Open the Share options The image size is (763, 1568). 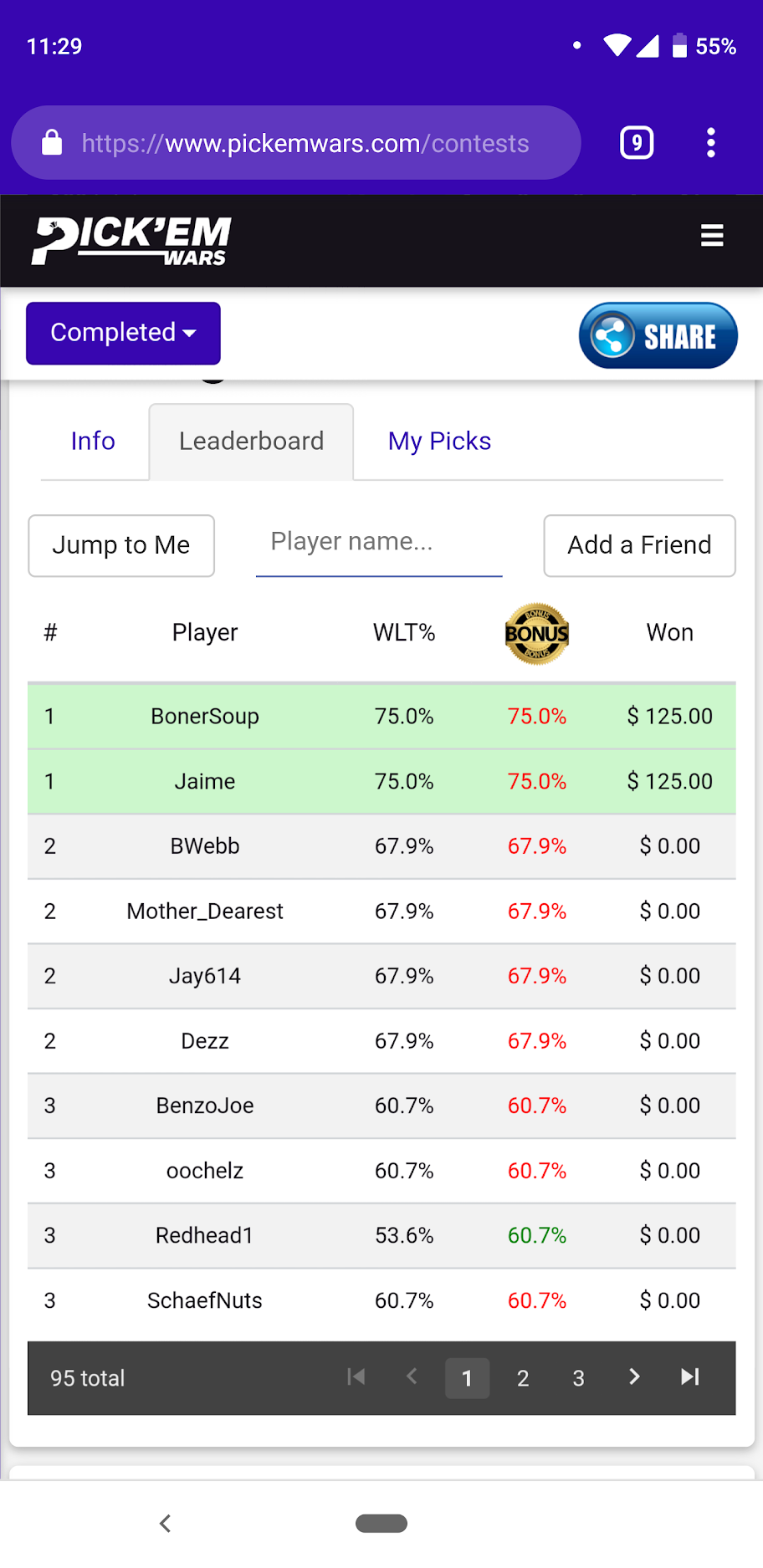[658, 335]
